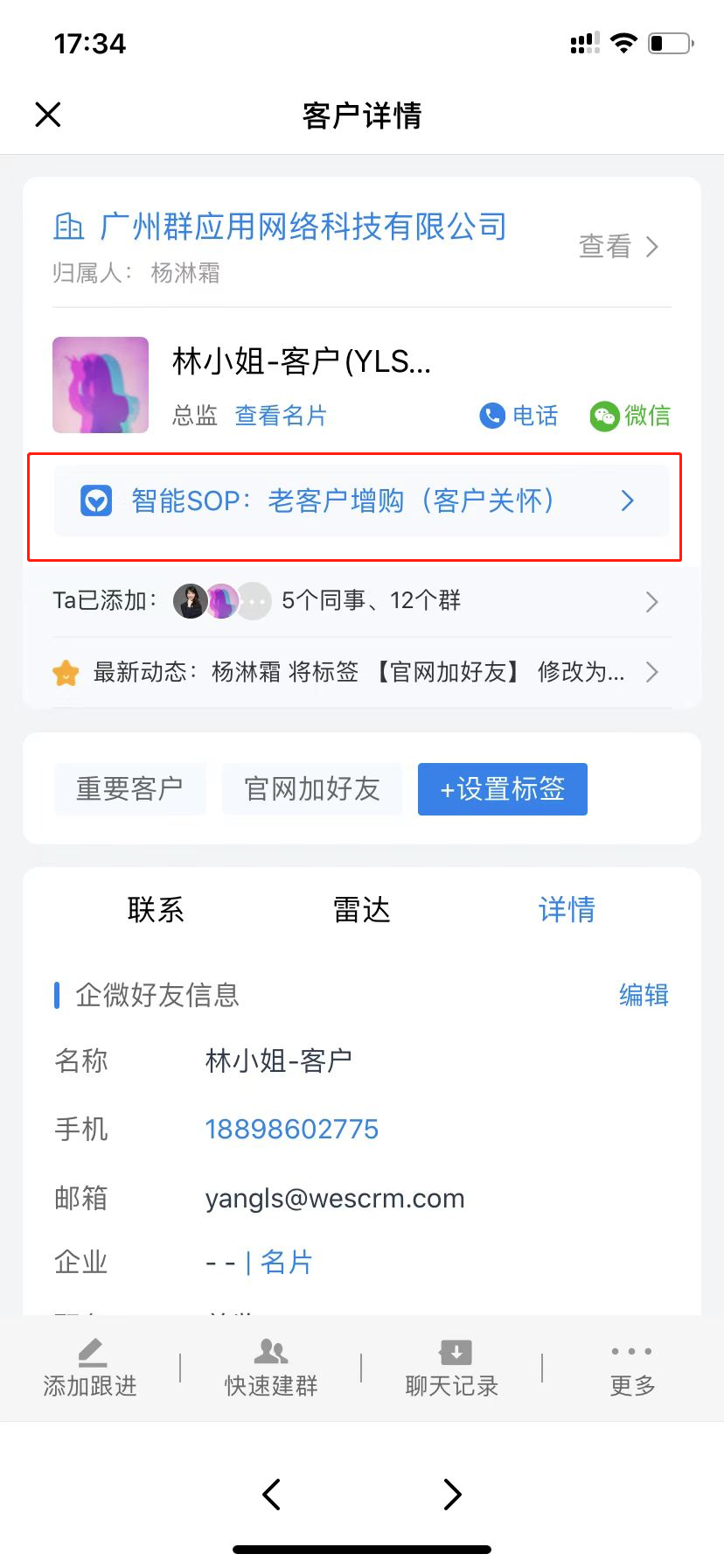Open Ta已添加 colleagues and groups row

(361, 601)
